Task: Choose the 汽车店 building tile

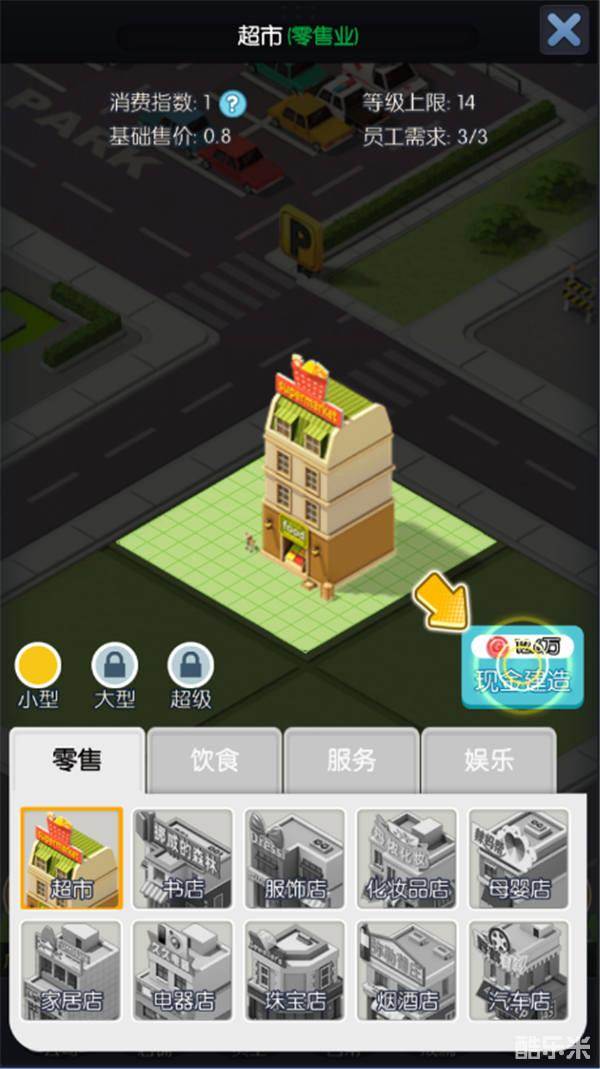Action: pyautogui.click(x=519, y=970)
